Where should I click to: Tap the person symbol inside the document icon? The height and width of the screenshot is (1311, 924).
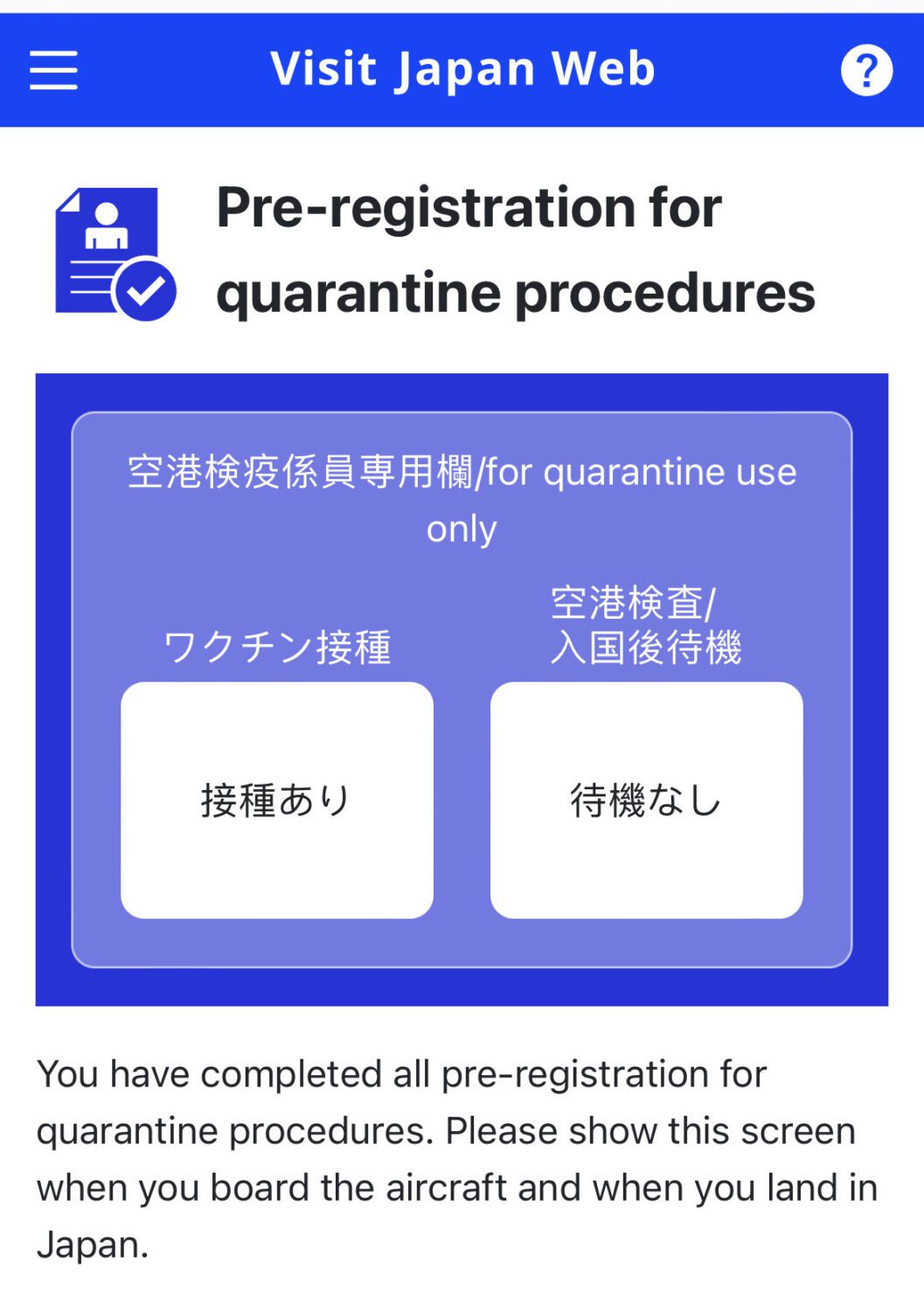pos(108,223)
